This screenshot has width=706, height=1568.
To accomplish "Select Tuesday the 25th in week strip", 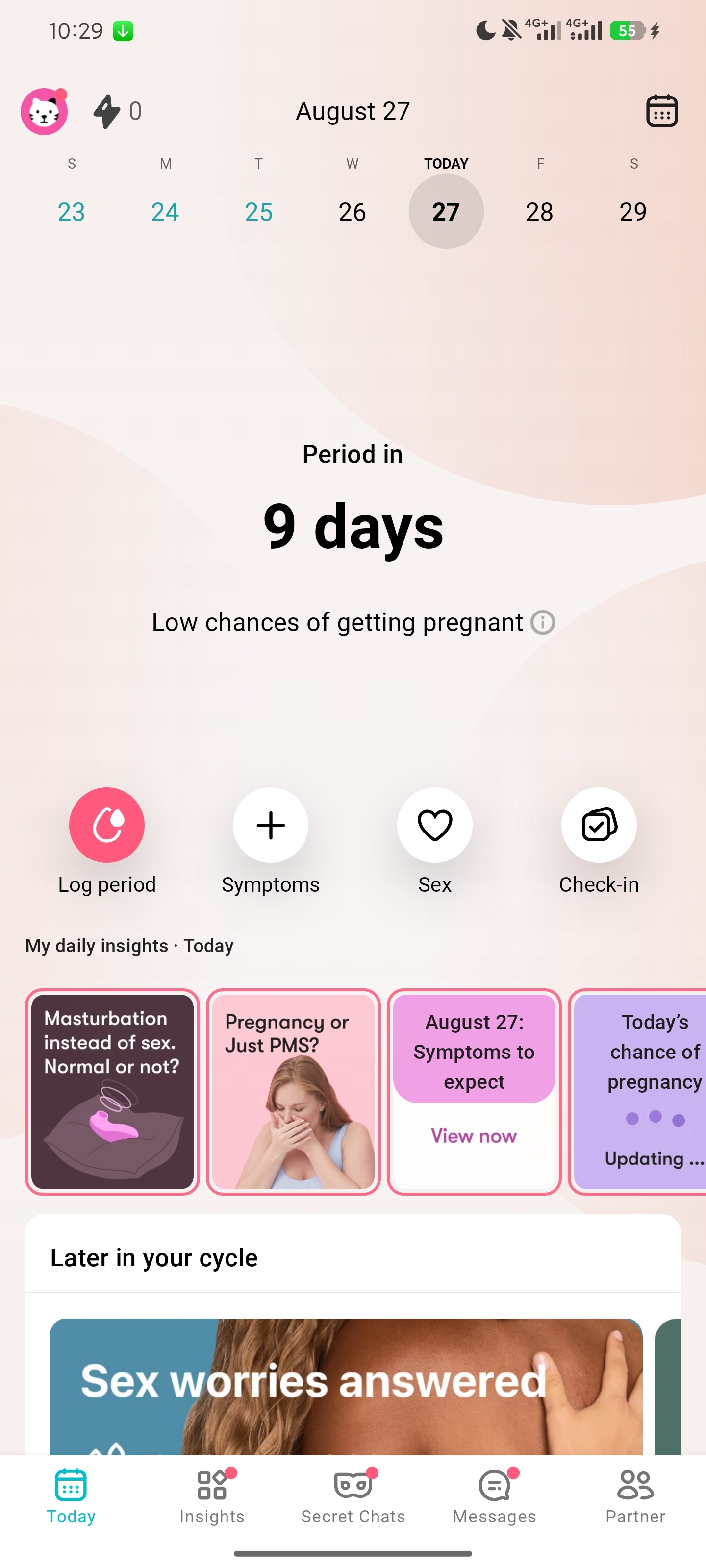I will [258, 212].
